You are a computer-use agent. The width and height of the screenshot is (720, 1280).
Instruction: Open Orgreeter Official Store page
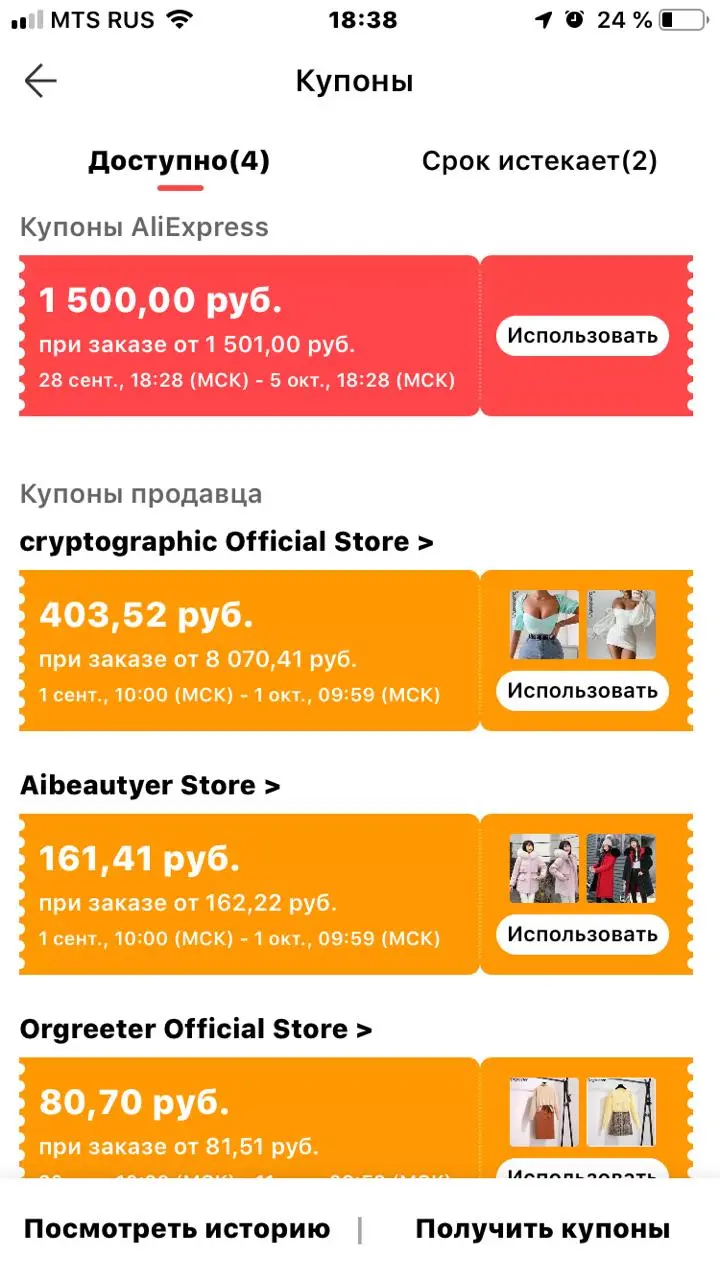(x=196, y=1029)
